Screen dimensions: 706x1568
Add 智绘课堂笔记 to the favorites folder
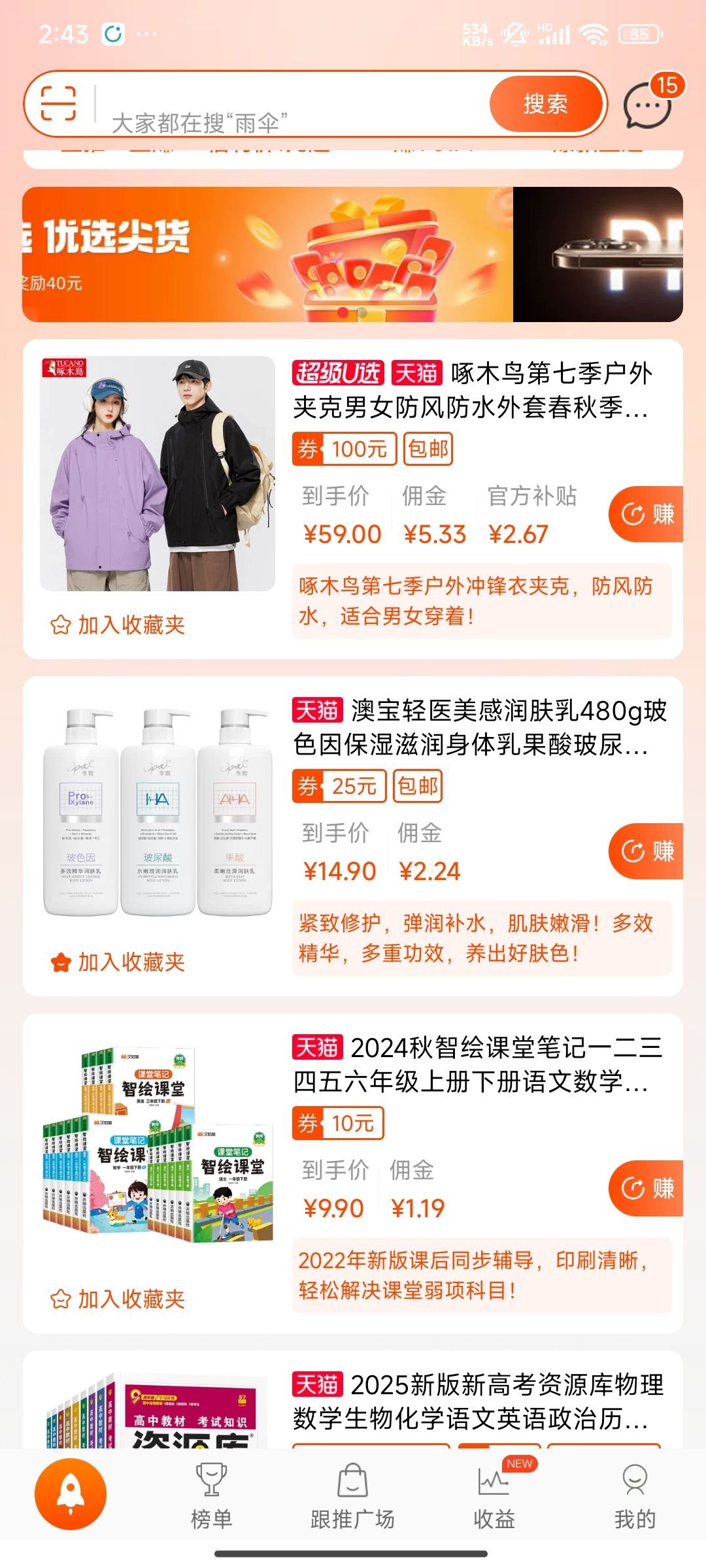click(x=119, y=1299)
